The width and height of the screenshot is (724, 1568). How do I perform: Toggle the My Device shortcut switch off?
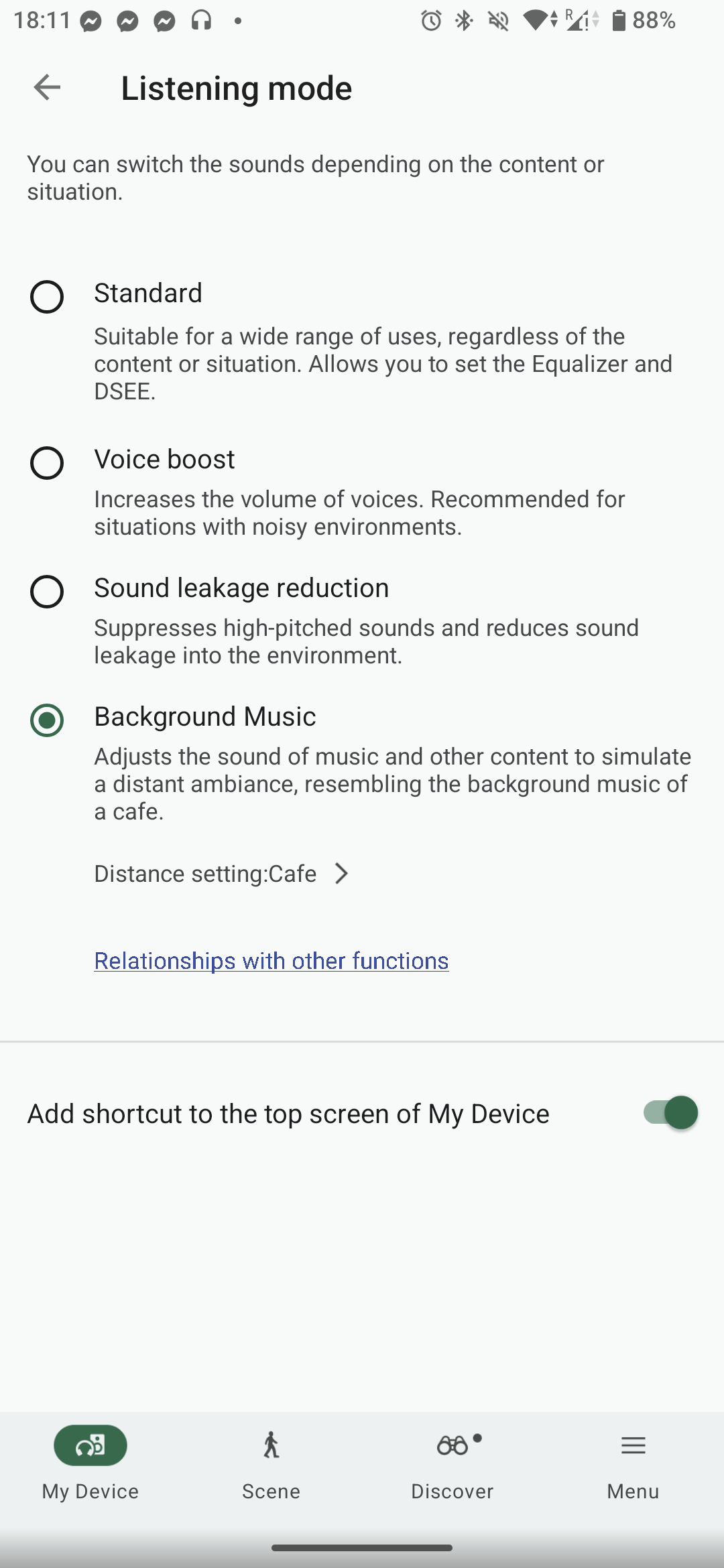coord(670,1113)
